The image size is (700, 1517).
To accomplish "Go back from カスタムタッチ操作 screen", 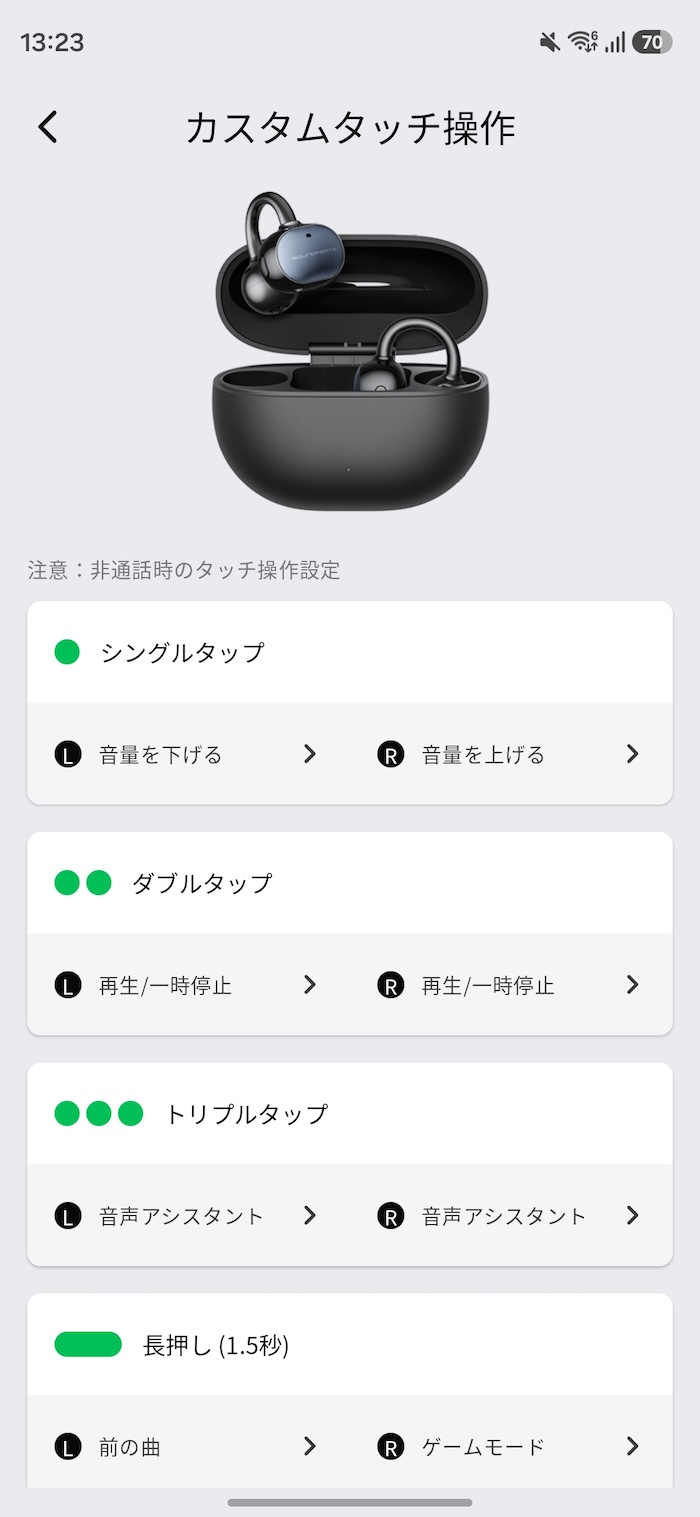I will [x=48, y=127].
